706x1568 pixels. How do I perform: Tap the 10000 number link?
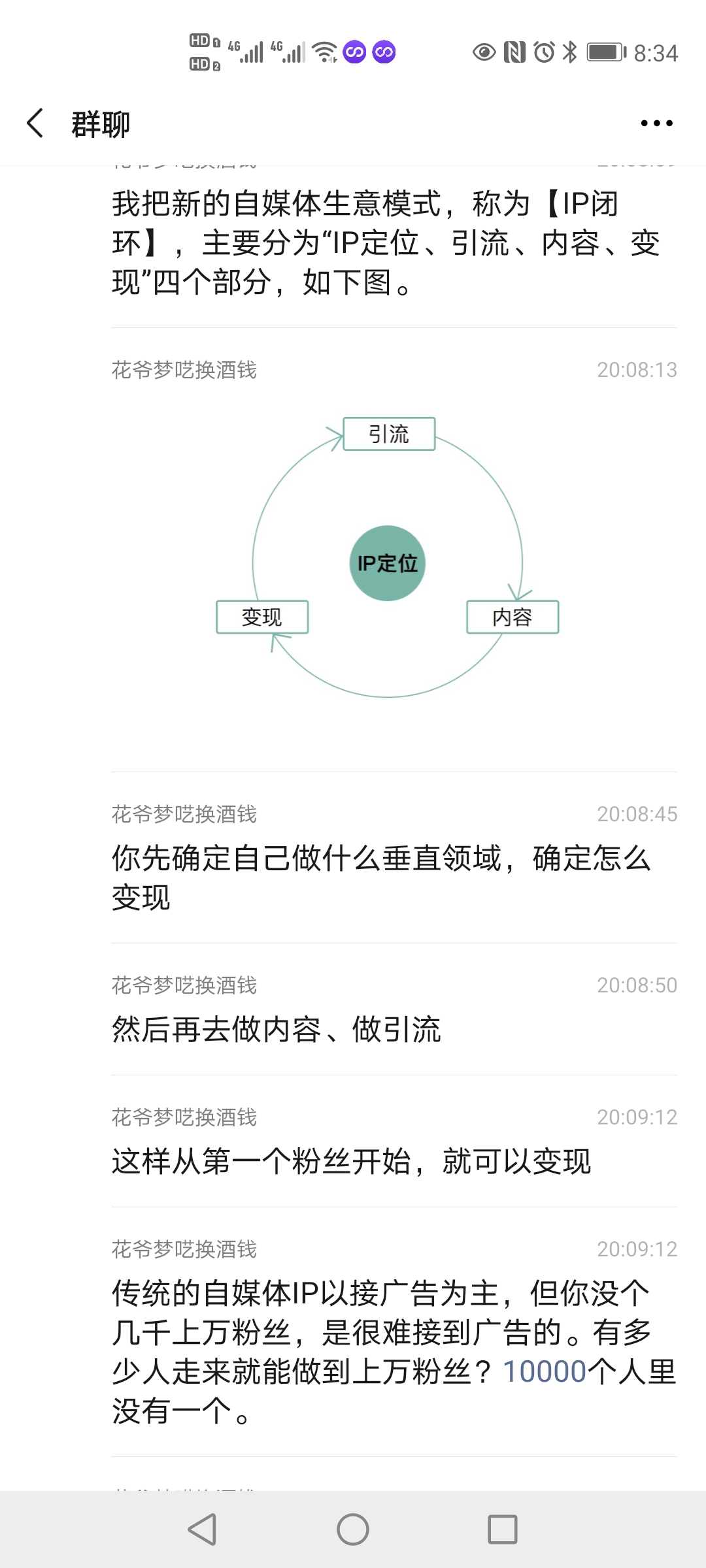pos(545,1371)
